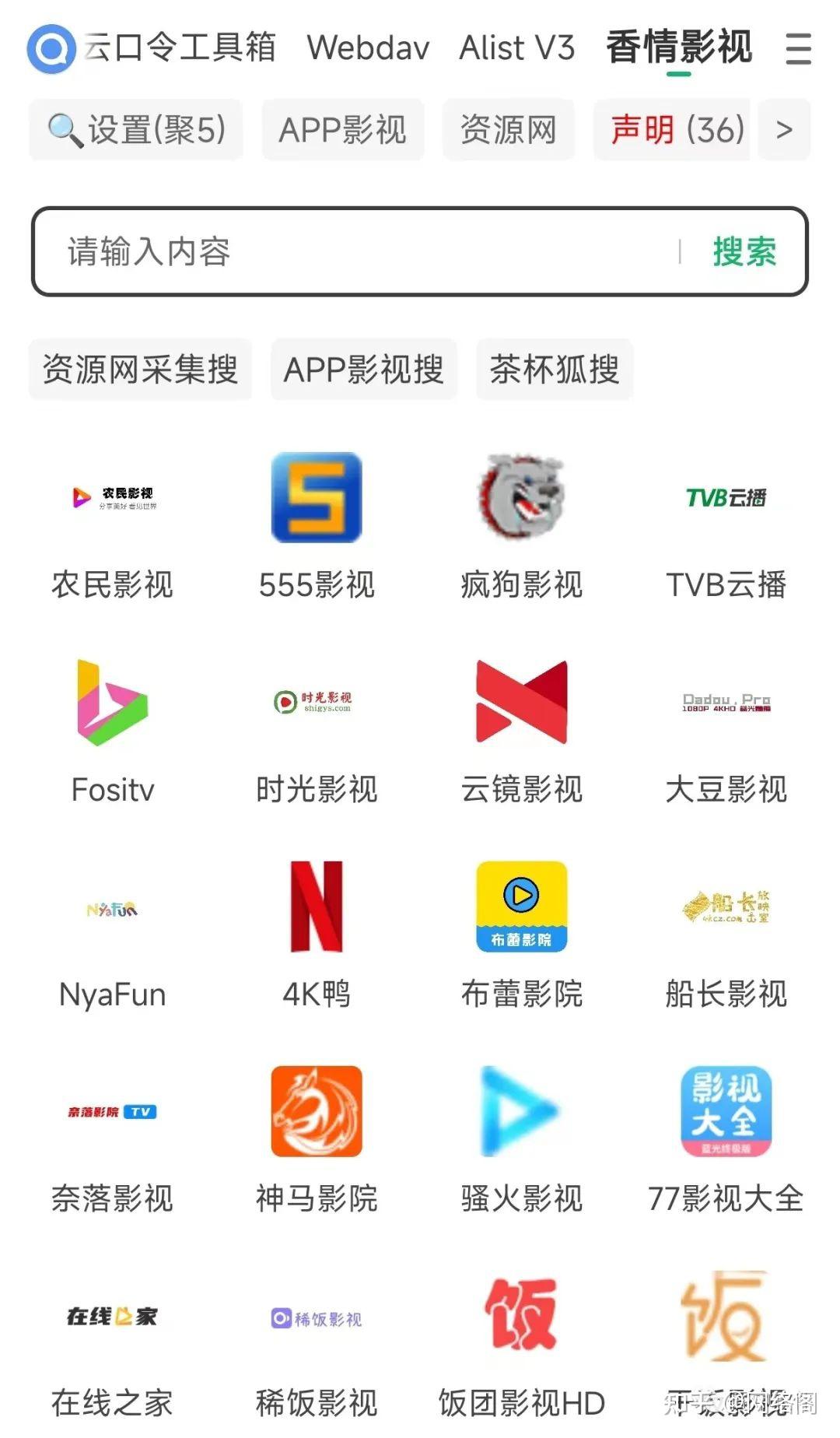This screenshot has height=1438, width=840.
Task: Open the 声明 (36) notice
Action: pyautogui.click(x=672, y=130)
